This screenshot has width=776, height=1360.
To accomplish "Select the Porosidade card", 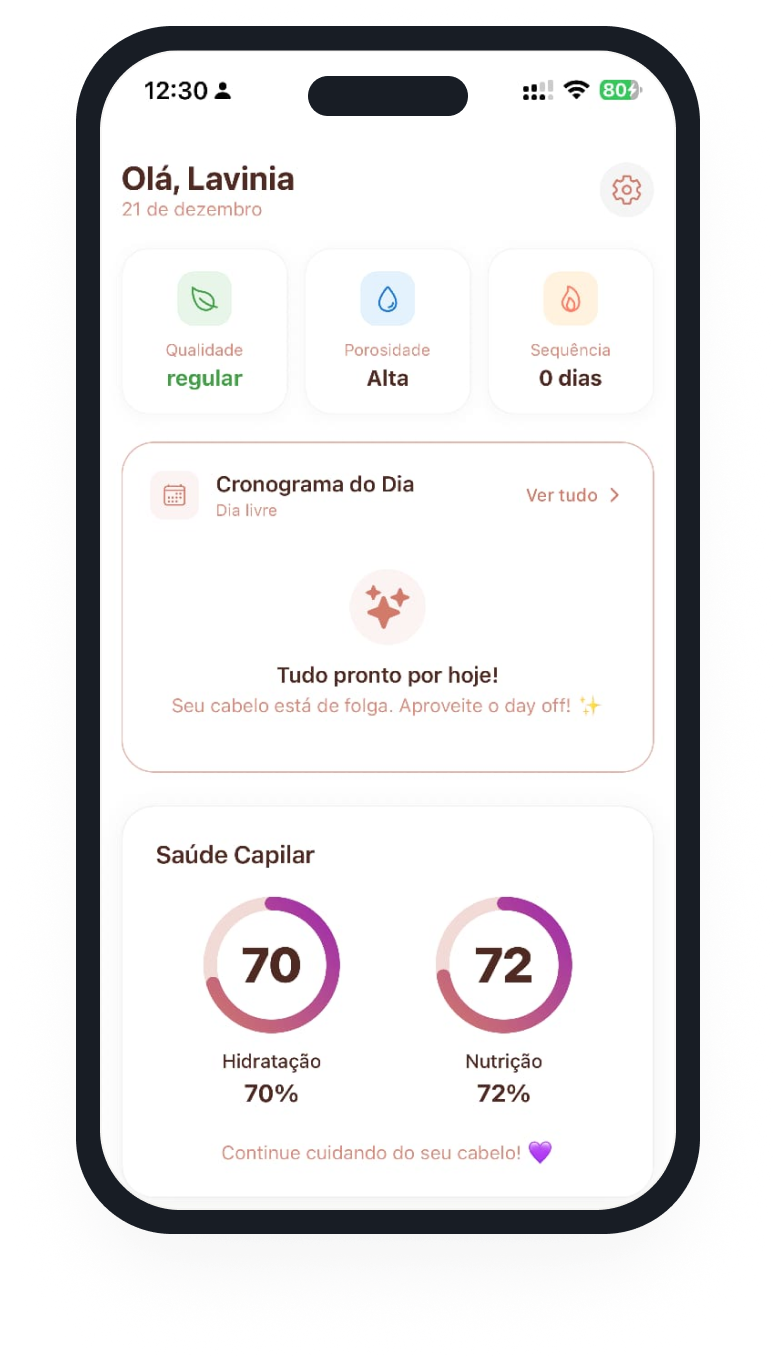I will (x=387, y=331).
